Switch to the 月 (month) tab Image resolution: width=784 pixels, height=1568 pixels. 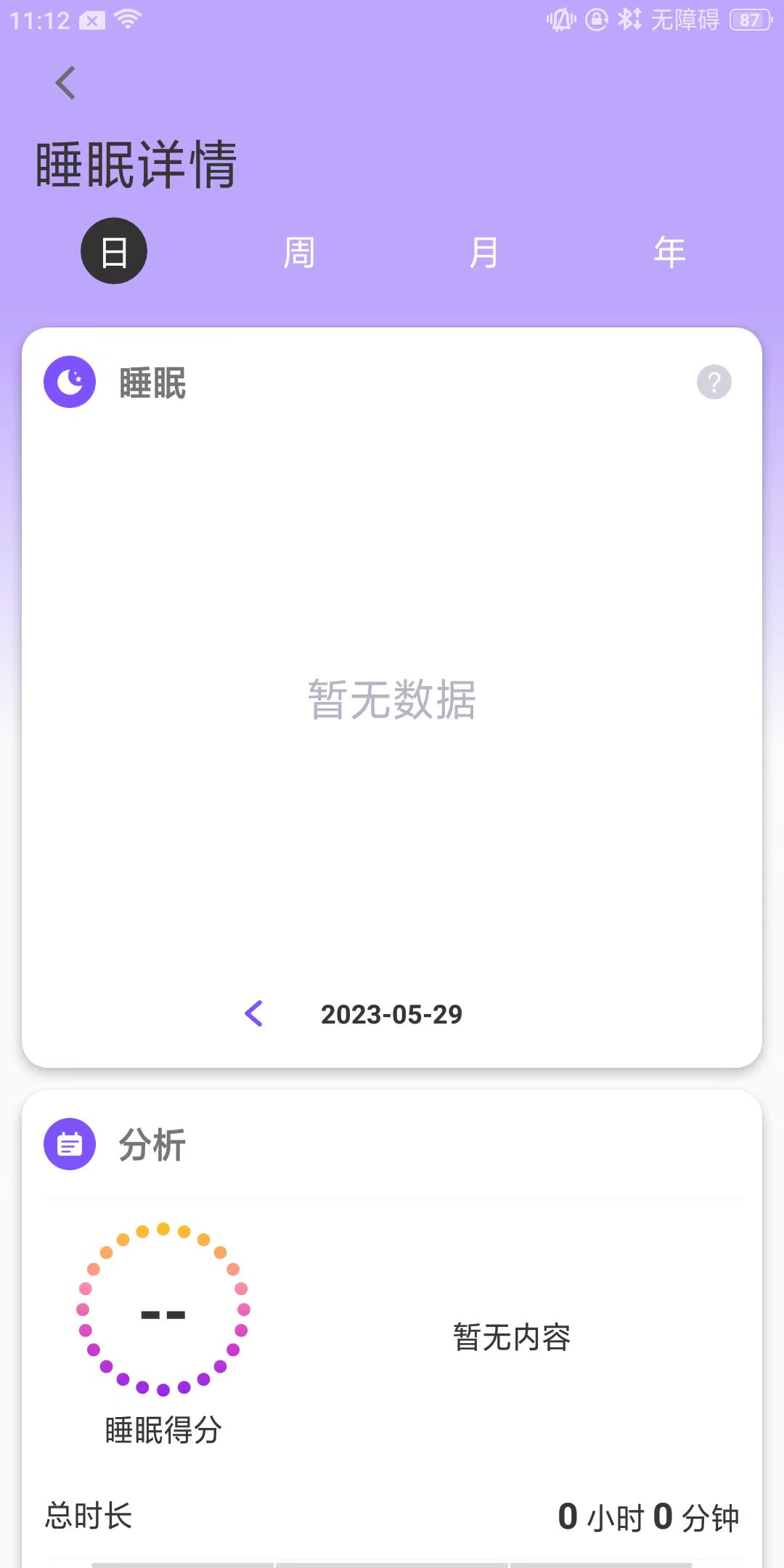click(483, 253)
